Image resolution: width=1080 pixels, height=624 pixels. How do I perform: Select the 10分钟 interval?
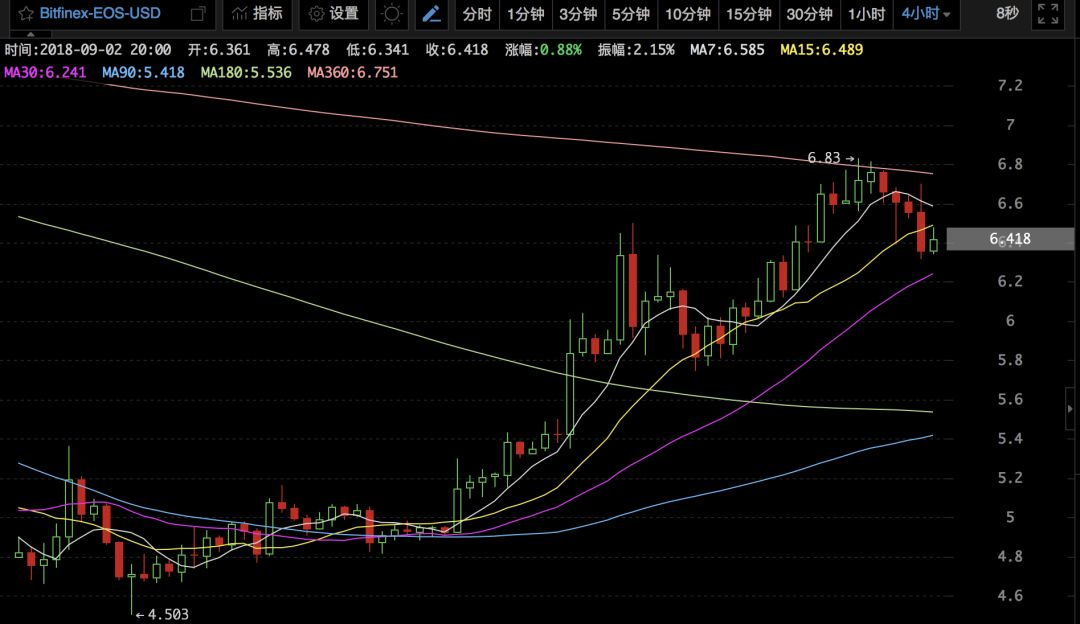pyautogui.click(x=687, y=14)
